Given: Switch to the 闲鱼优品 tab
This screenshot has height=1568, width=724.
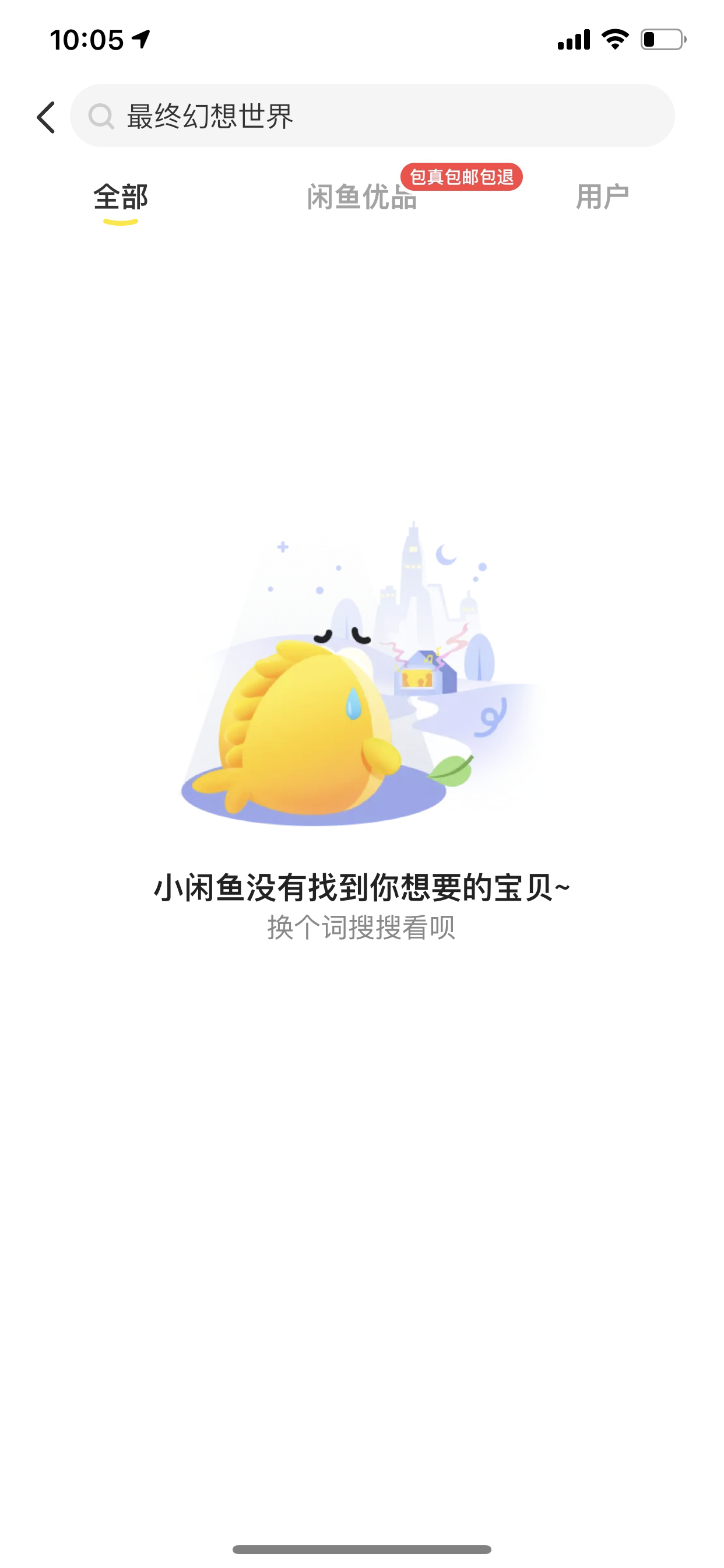Looking at the screenshot, I should coord(362,197).
